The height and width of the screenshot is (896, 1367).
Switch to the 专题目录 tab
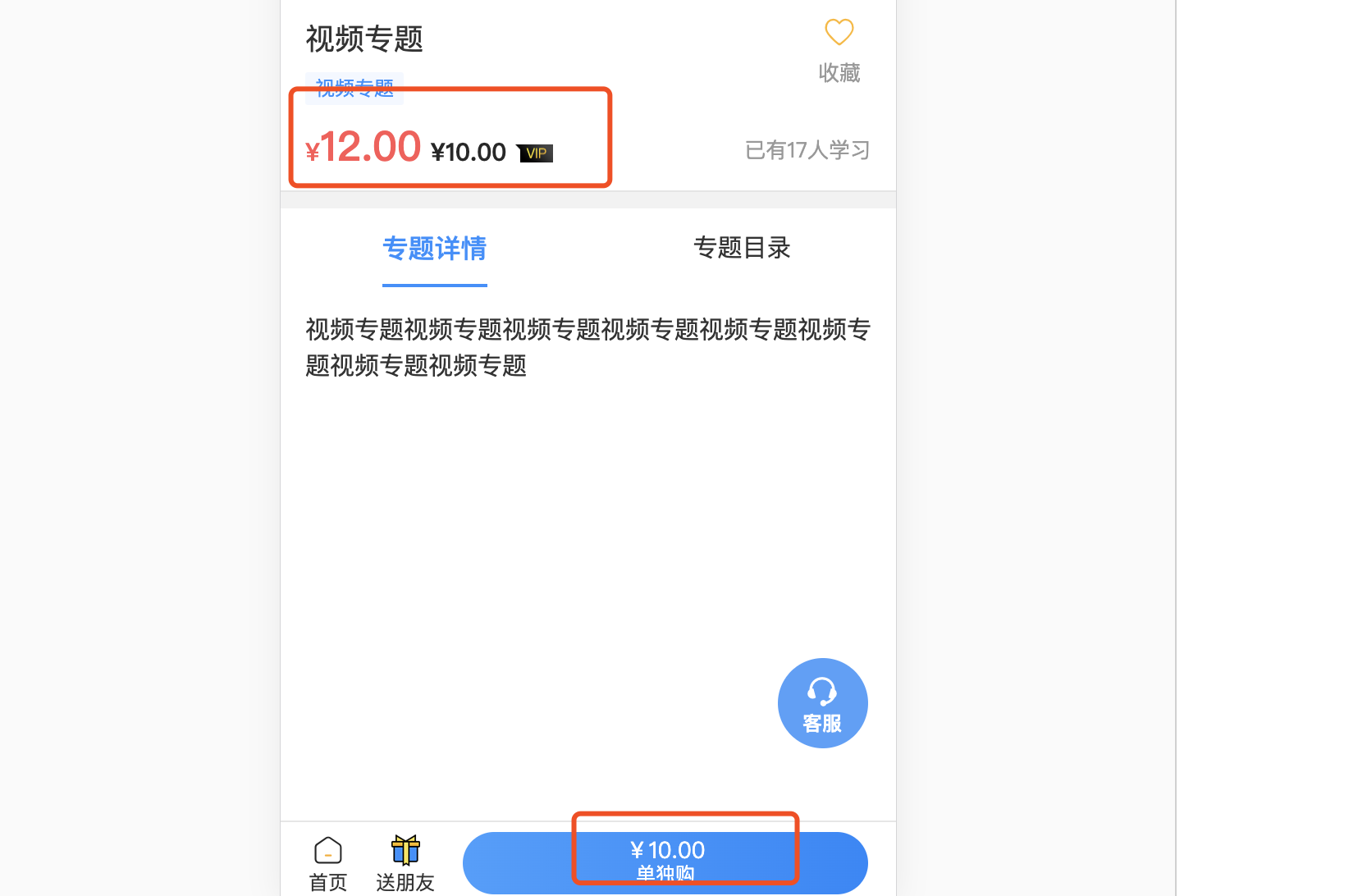tap(742, 248)
